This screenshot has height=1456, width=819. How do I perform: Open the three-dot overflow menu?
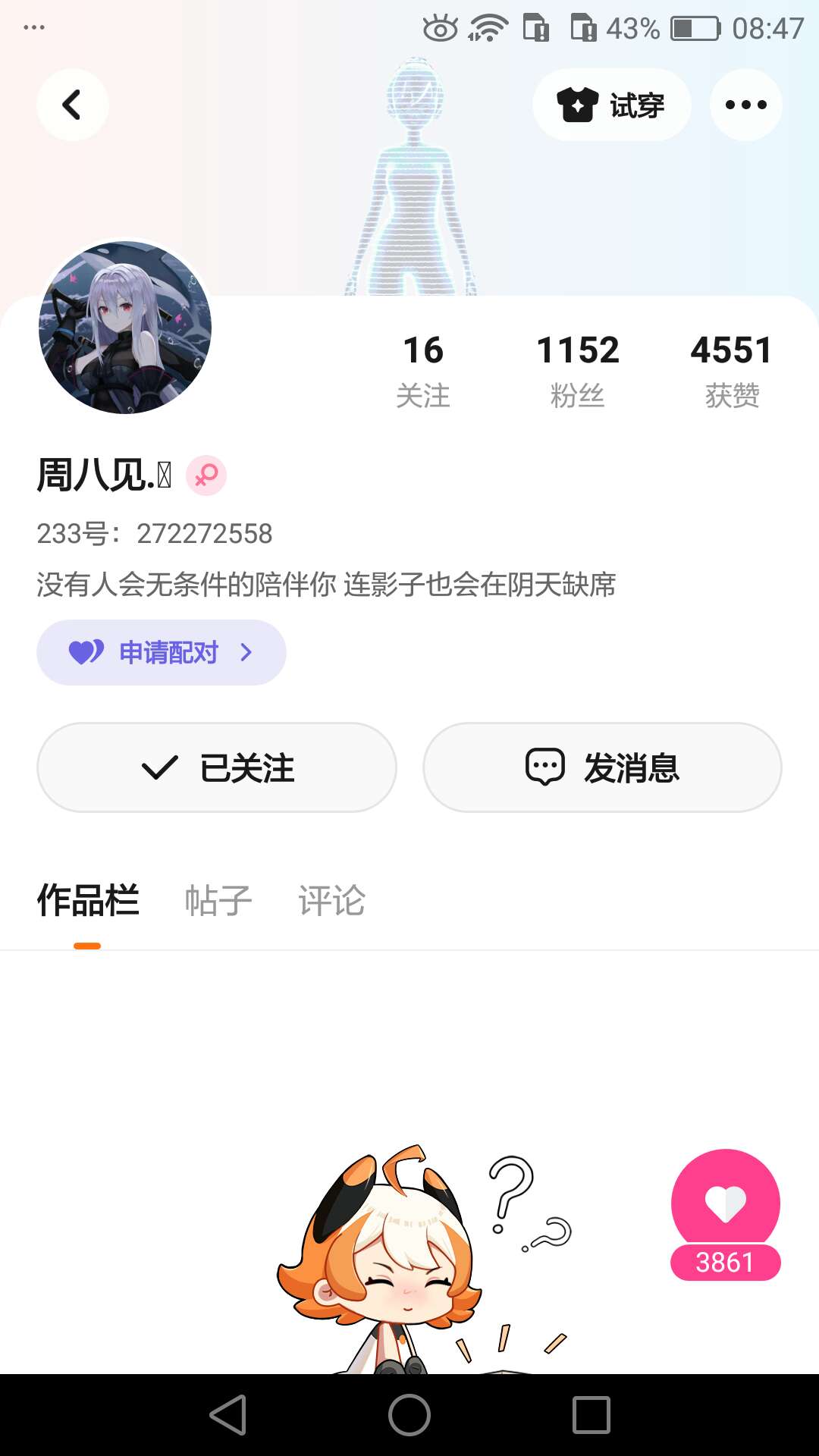[x=745, y=105]
